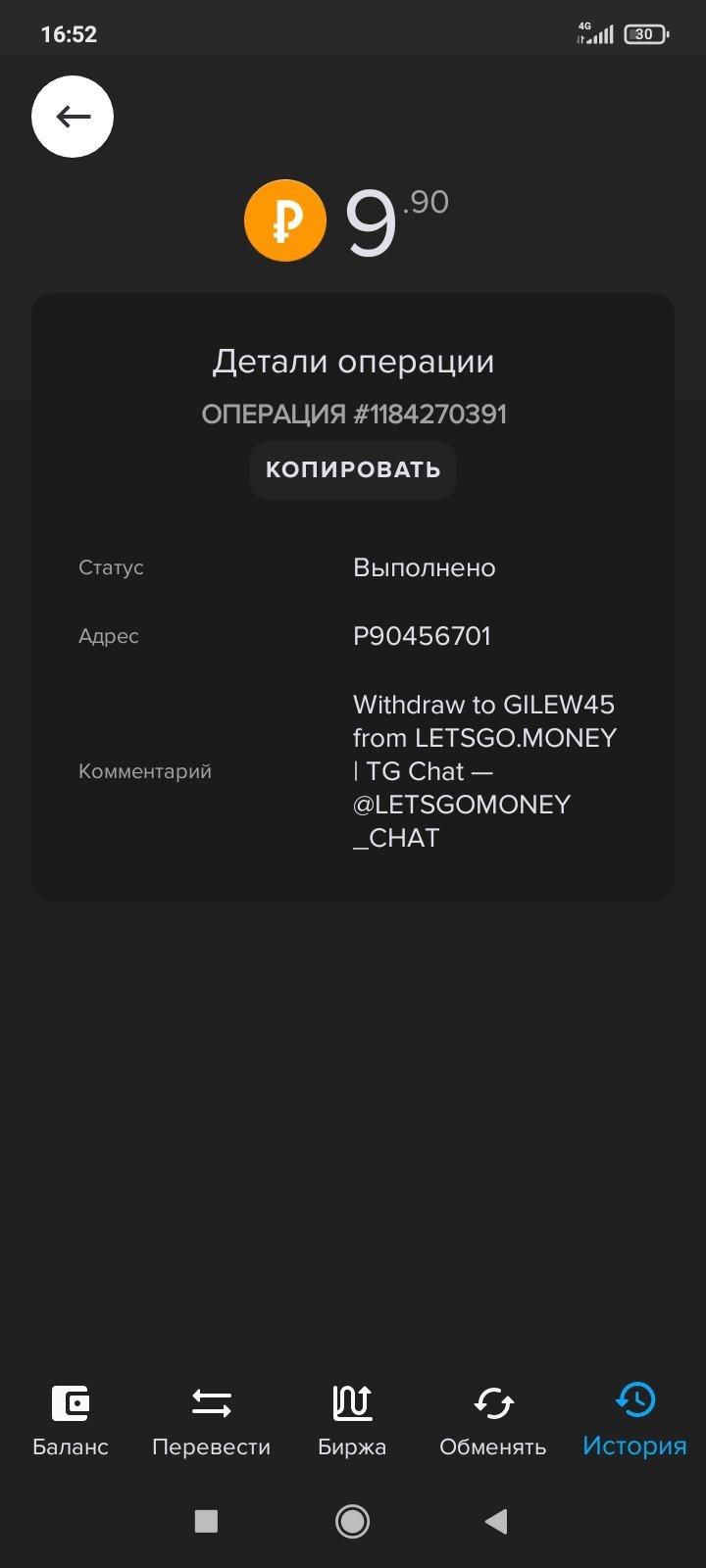Select the История tab
The height and width of the screenshot is (1568, 706).
tap(634, 1421)
